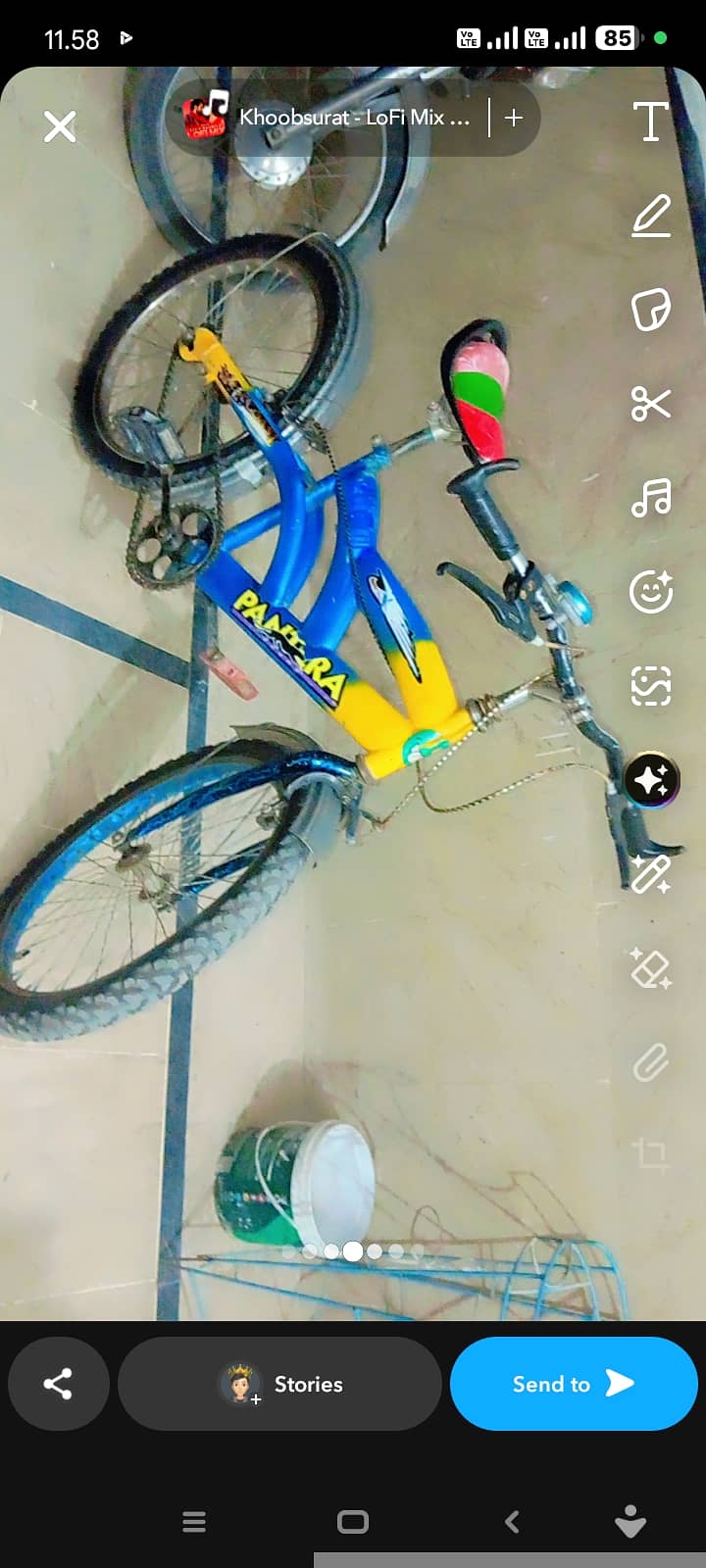Open the crop tool
Viewport: 706px width, 1568px height.
(x=651, y=1154)
